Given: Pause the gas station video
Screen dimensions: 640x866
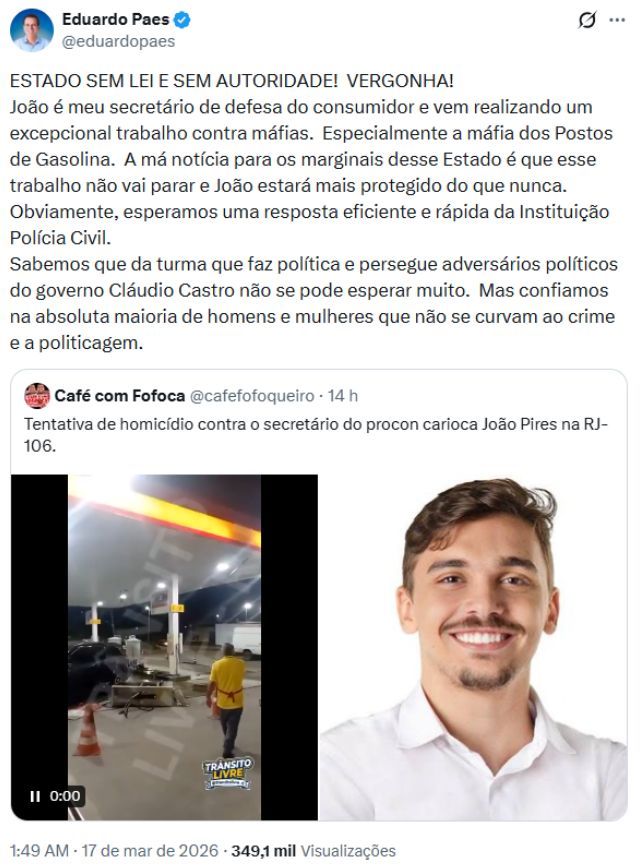Looking at the screenshot, I should pos(36,796).
